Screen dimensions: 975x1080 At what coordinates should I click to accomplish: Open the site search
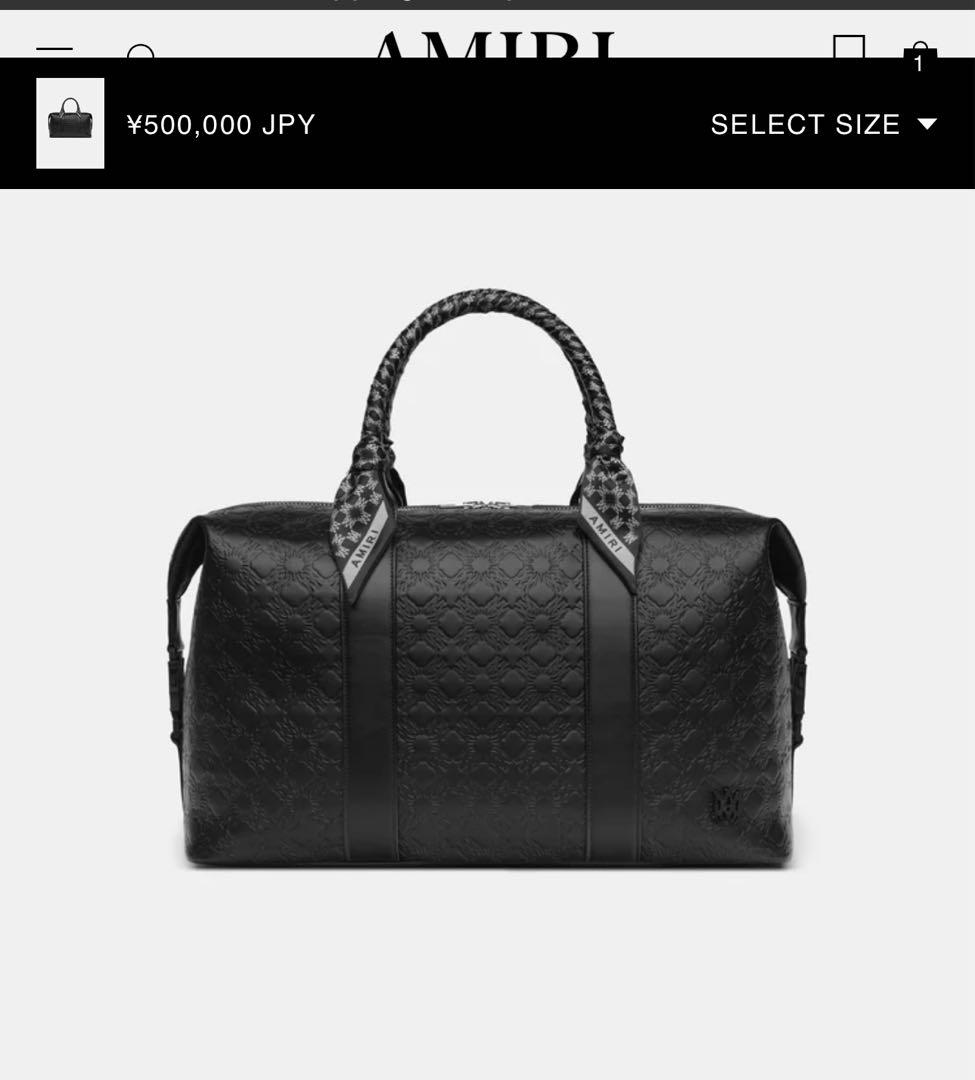coord(141,50)
